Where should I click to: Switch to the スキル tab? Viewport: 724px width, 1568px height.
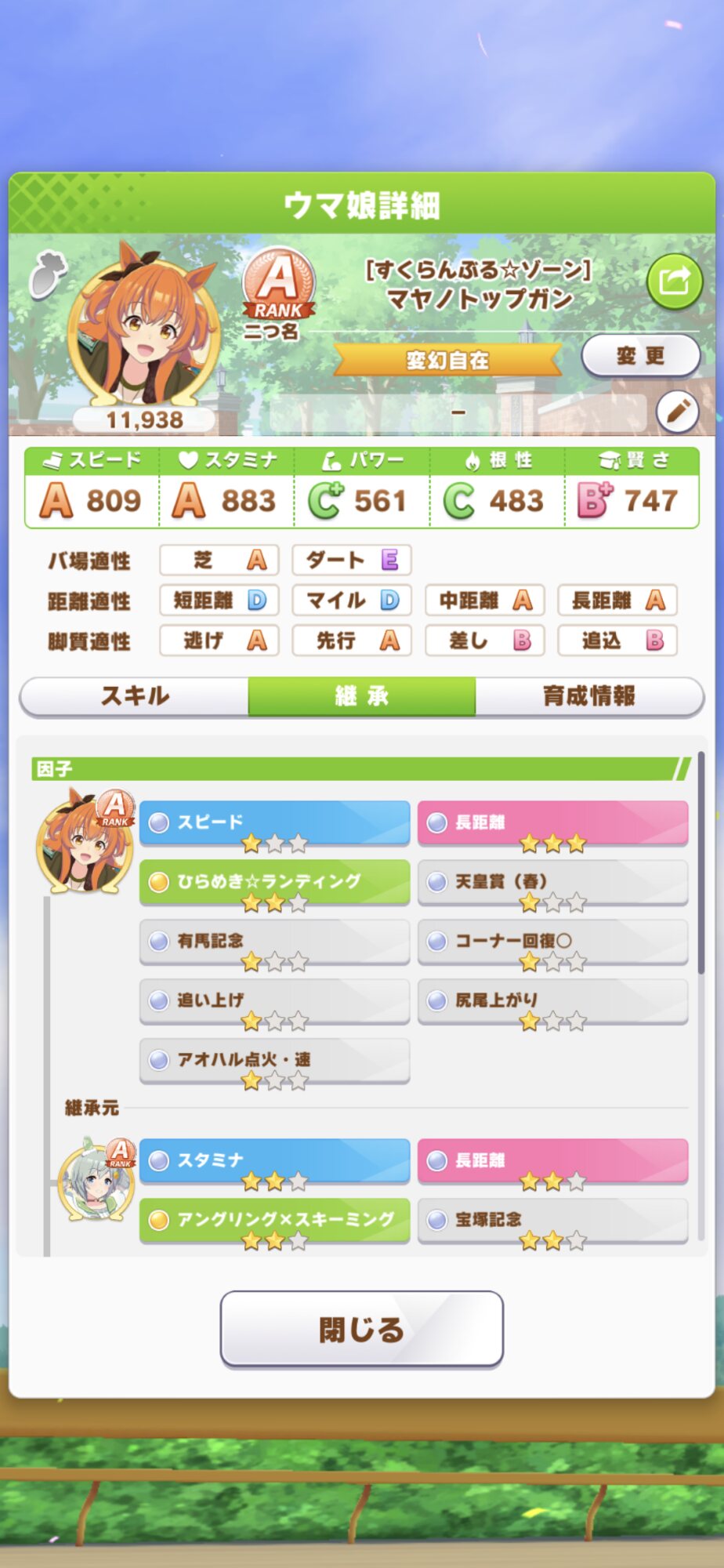point(134,696)
